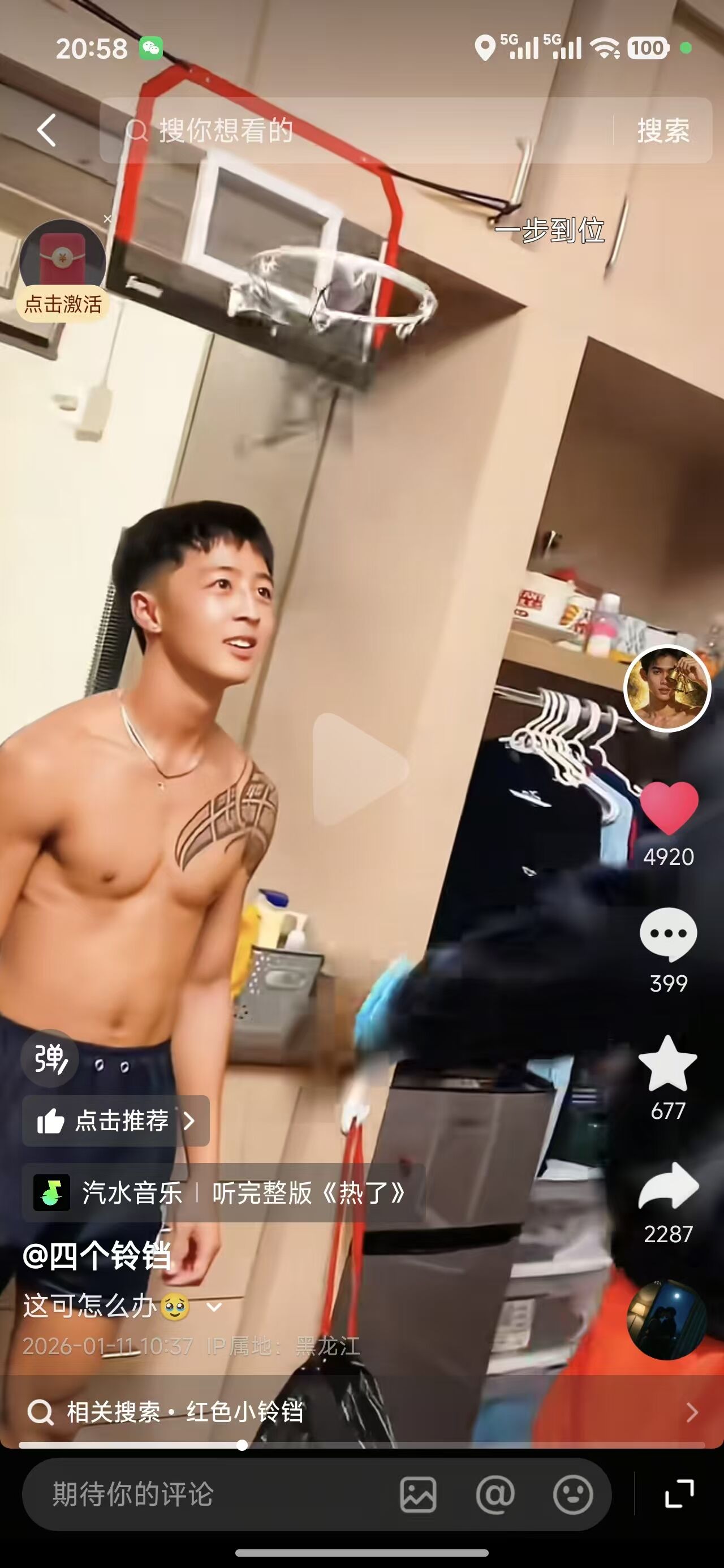Screen dimensions: 724x1568
Task: Dismiss the red envelope floating widget
Action: [x=108, y=218]
